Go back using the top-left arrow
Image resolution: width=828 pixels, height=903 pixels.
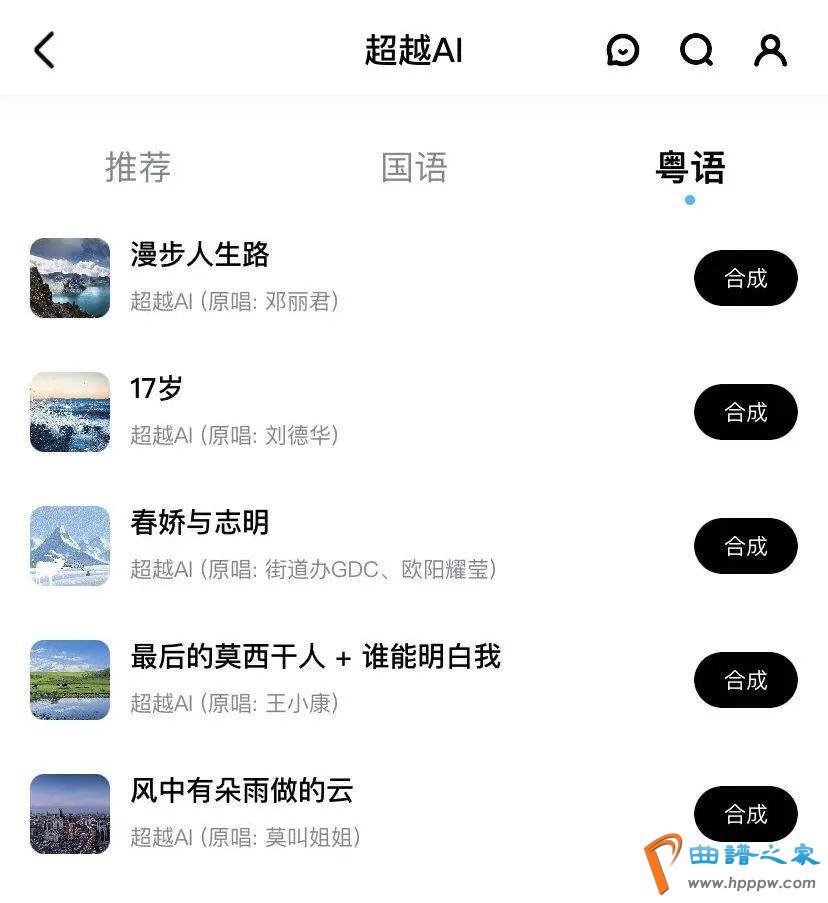(x=45, y=50)
